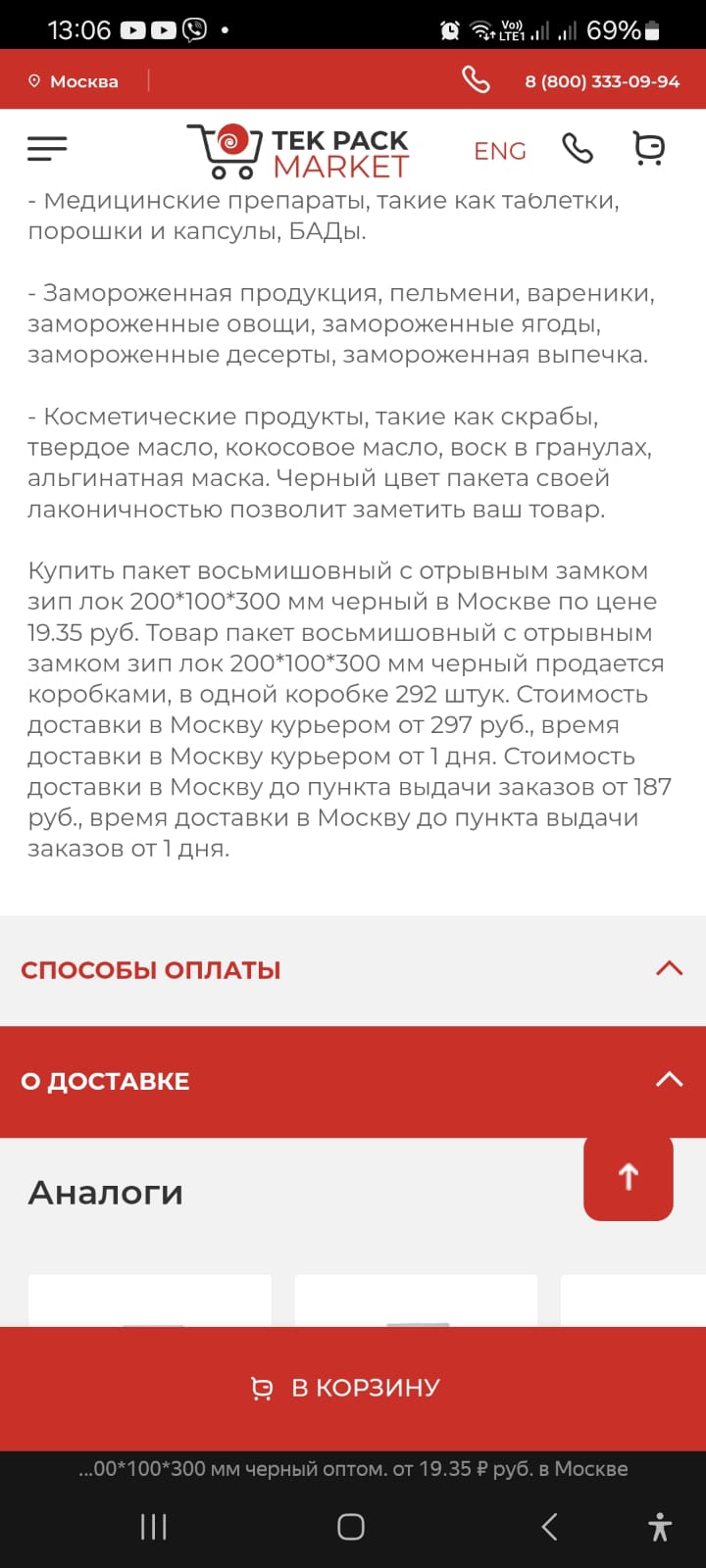Image resolution: width=706 pixels, height=1568 pixels.
Task: Open the hamburger menu
Action: coord(47,149)
